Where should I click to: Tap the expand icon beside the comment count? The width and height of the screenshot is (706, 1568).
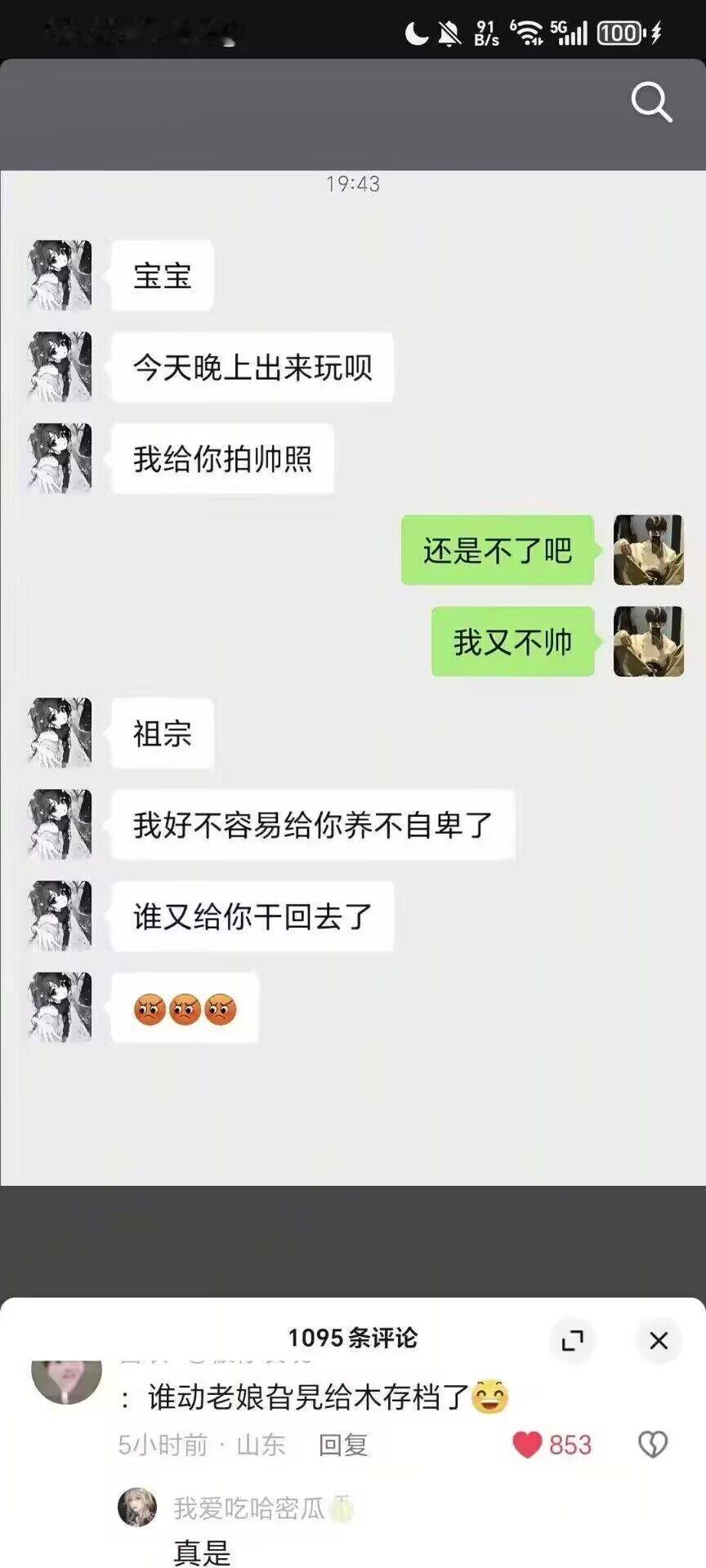click(x=574, y=1341)
